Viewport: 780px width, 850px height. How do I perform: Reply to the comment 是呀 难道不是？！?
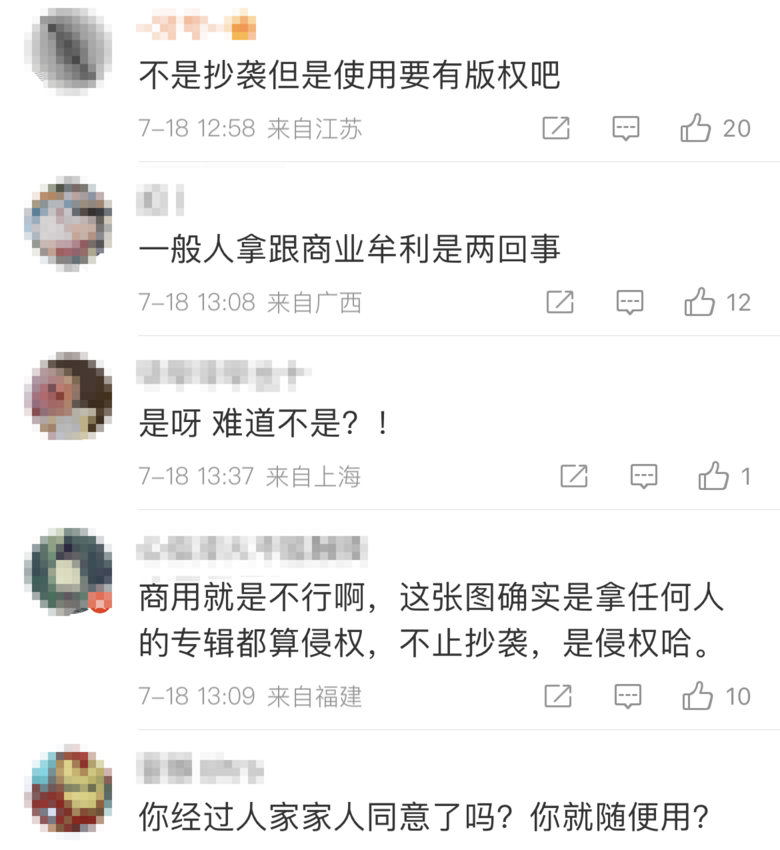click(x=644, y=476)
